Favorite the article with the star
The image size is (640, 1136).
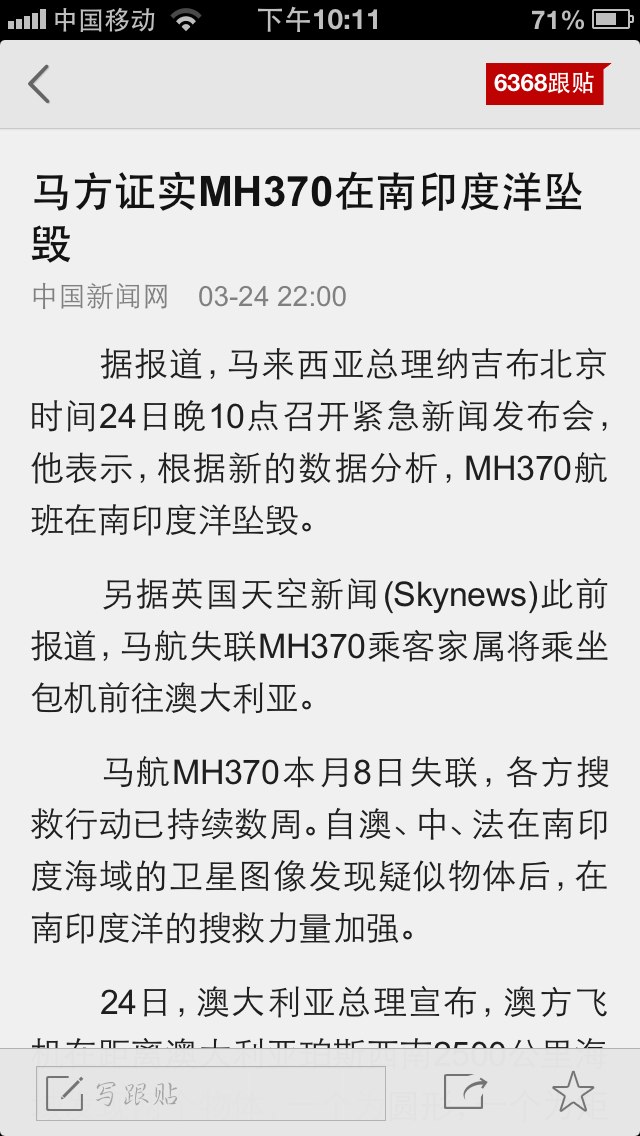click(x=573, y=1093)
